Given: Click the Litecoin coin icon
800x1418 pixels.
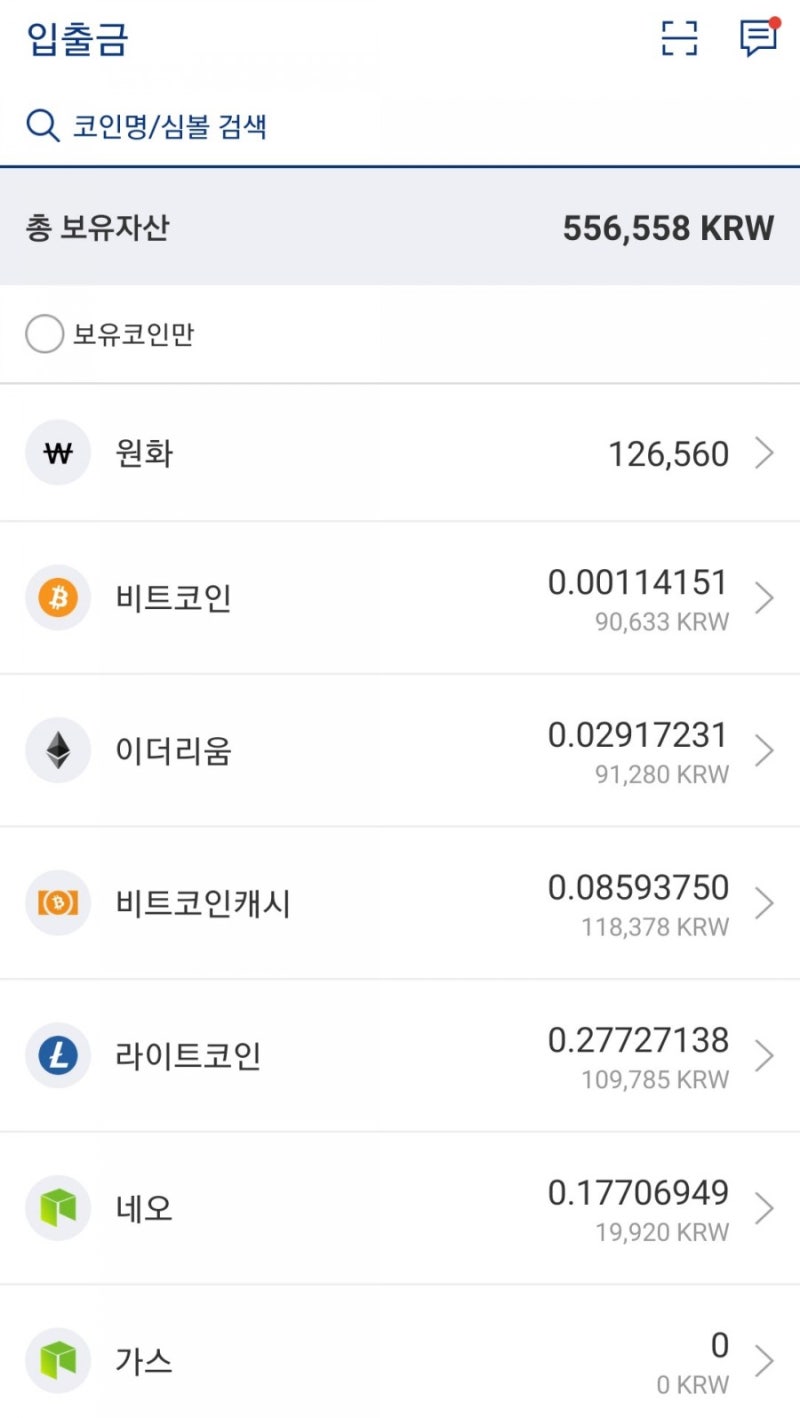Looking at the screenshot, I should point(58,1055).
